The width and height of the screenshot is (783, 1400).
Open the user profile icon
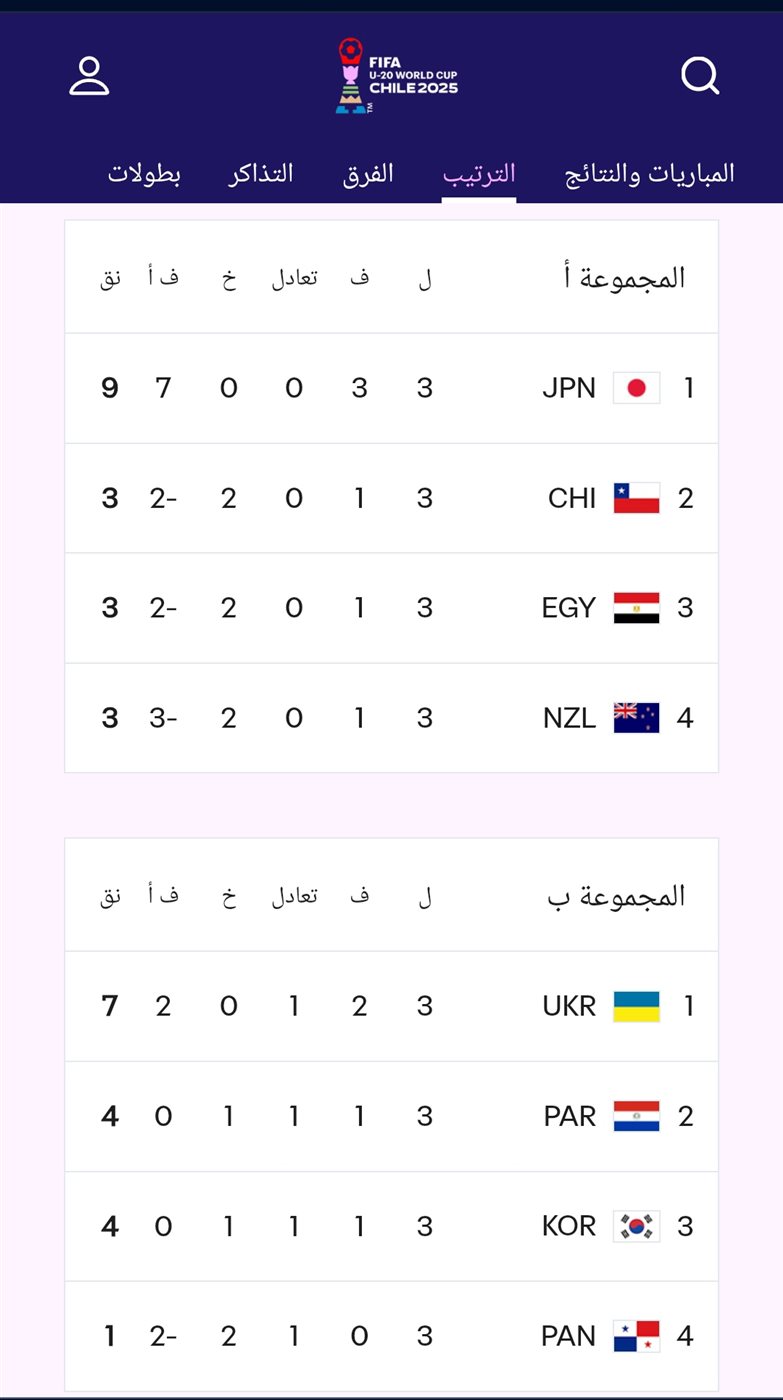click(89, 76)
